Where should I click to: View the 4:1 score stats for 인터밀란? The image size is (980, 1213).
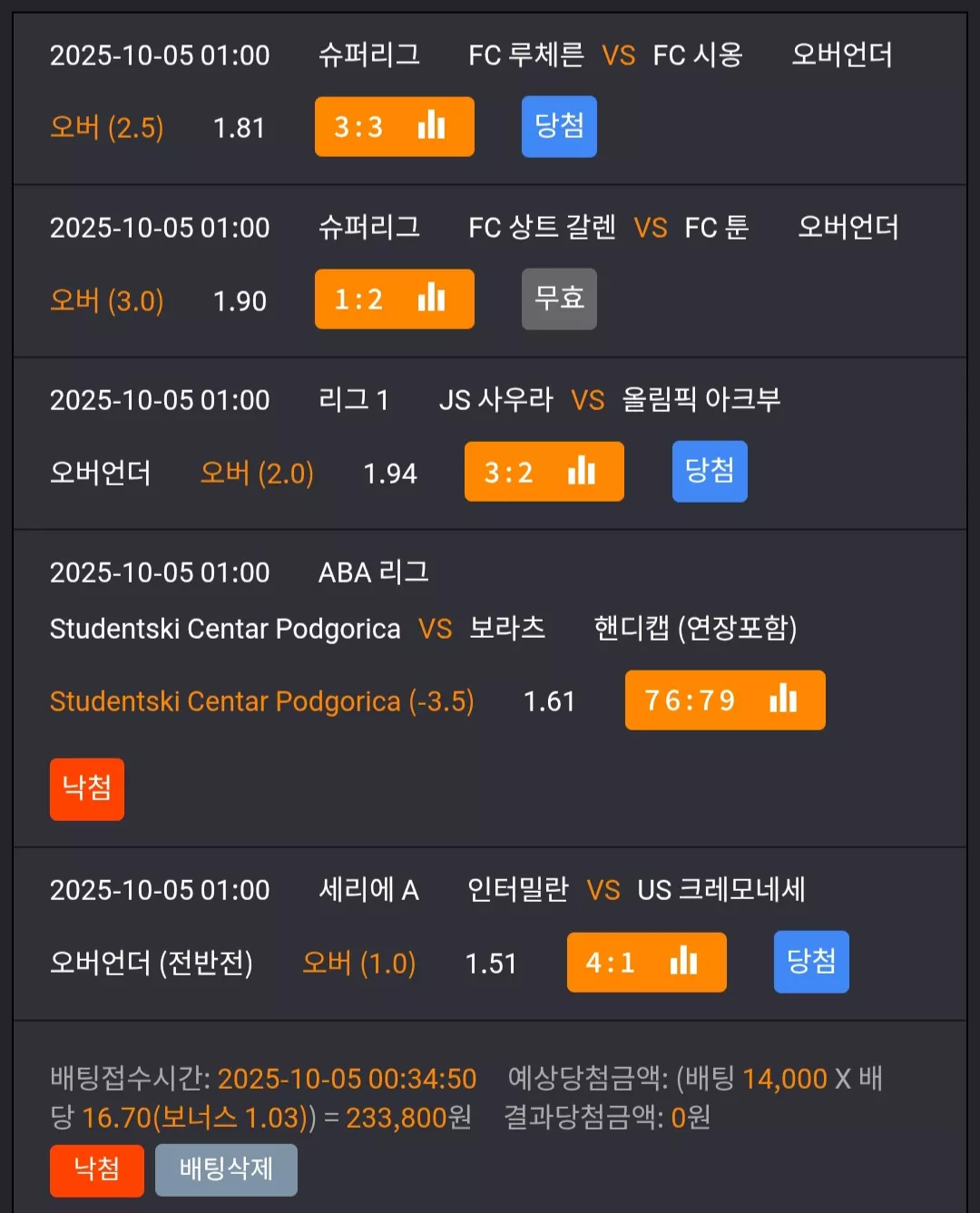646,963
